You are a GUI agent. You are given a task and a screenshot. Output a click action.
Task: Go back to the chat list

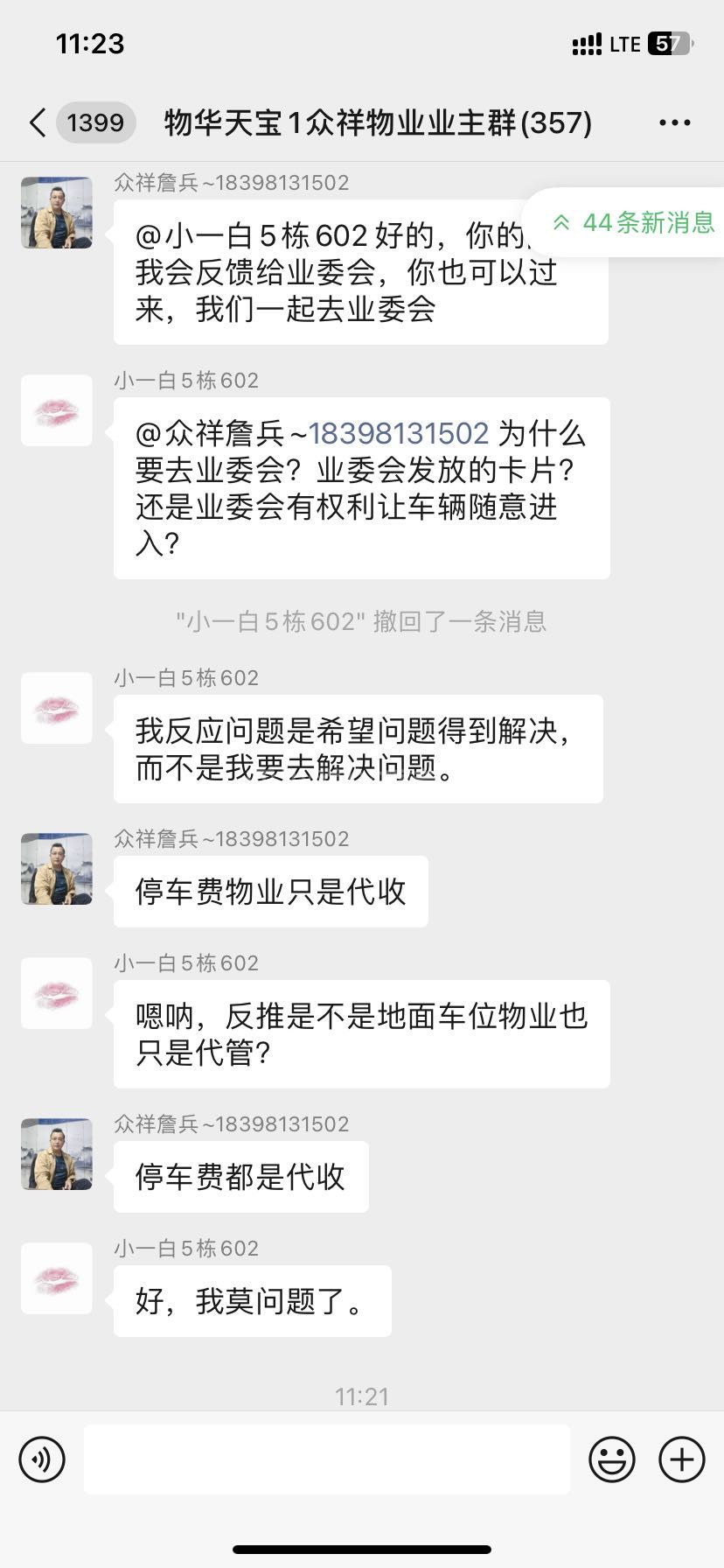click(x=38, y=122)
